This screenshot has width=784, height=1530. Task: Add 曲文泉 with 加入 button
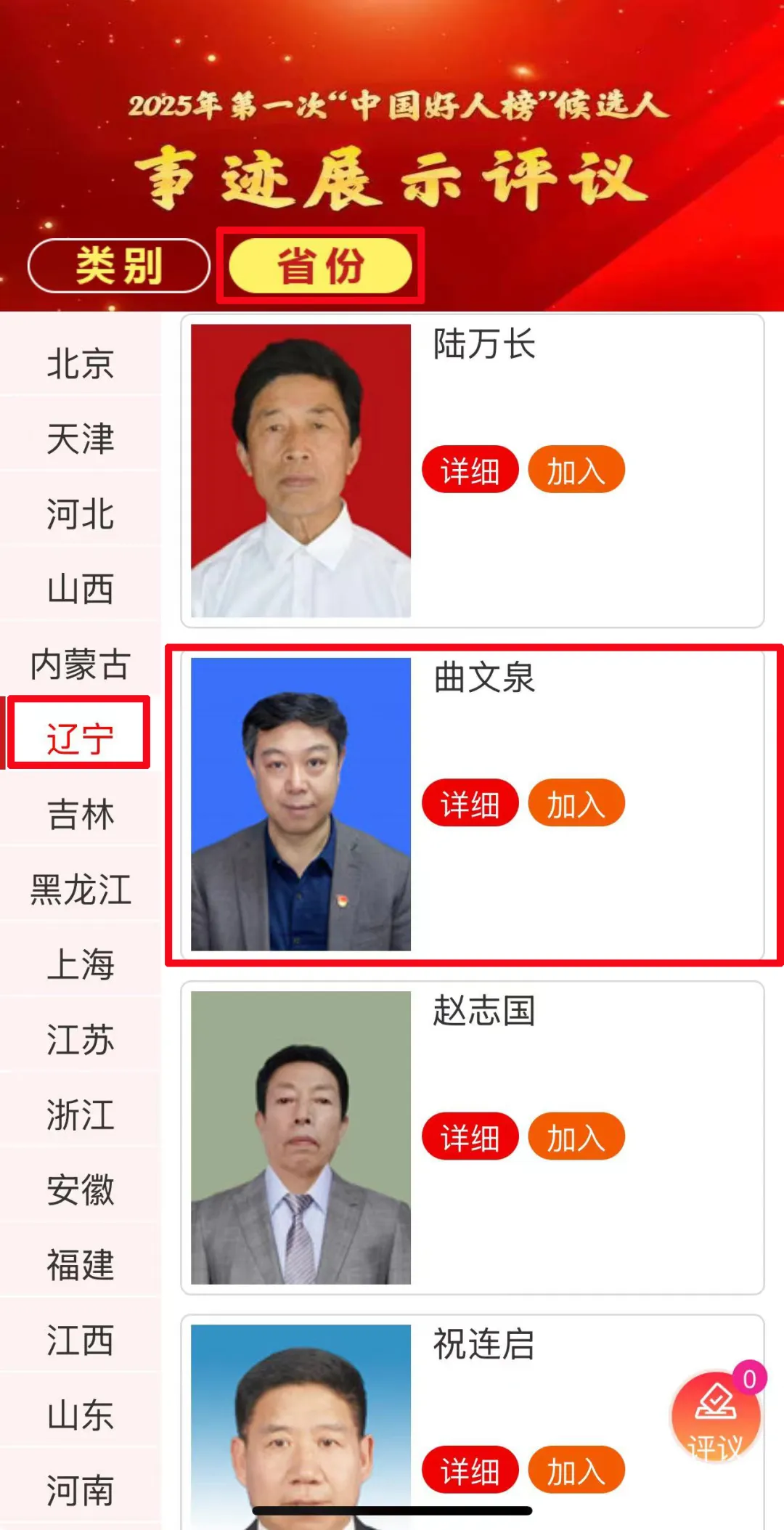[576, 804]
